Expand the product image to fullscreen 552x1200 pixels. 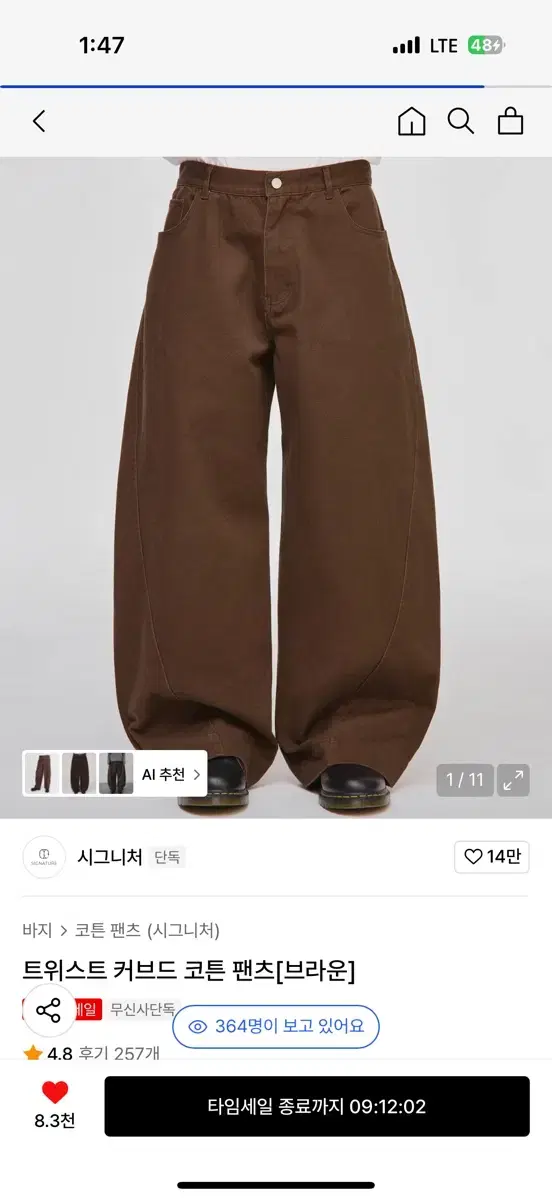click(x=513, y=780)
